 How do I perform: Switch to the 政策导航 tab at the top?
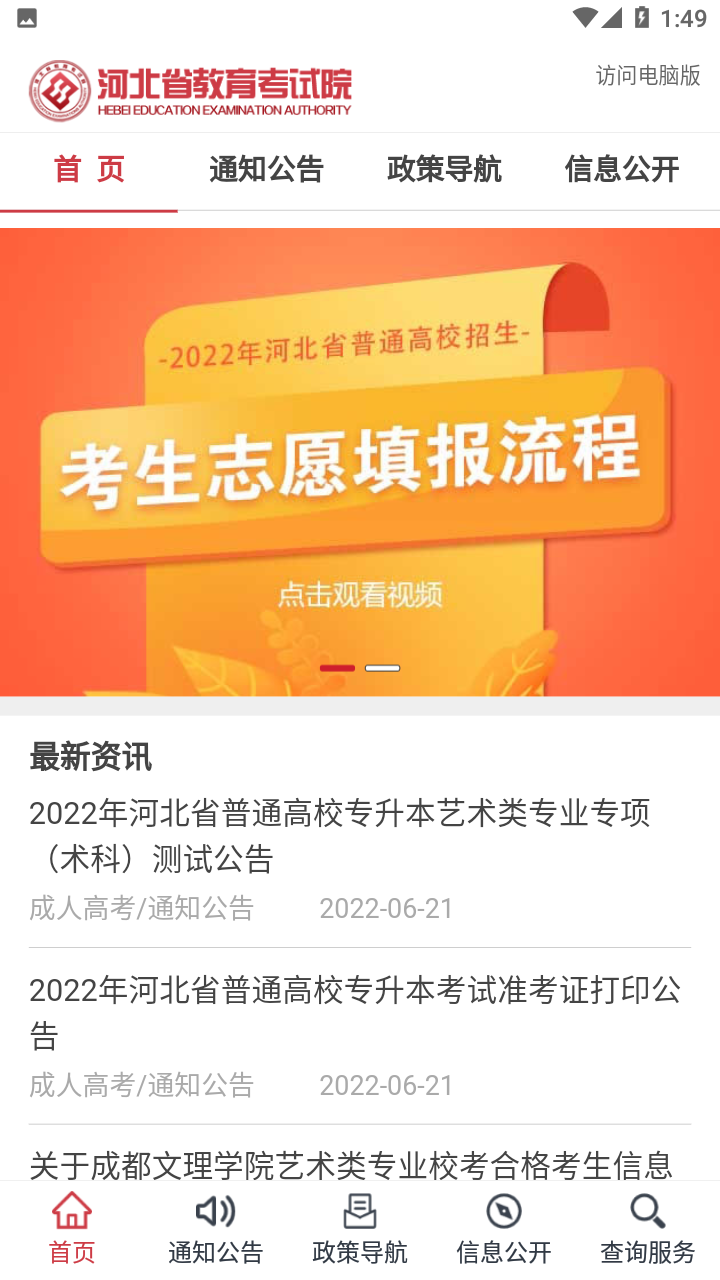(x=443, y=170)
